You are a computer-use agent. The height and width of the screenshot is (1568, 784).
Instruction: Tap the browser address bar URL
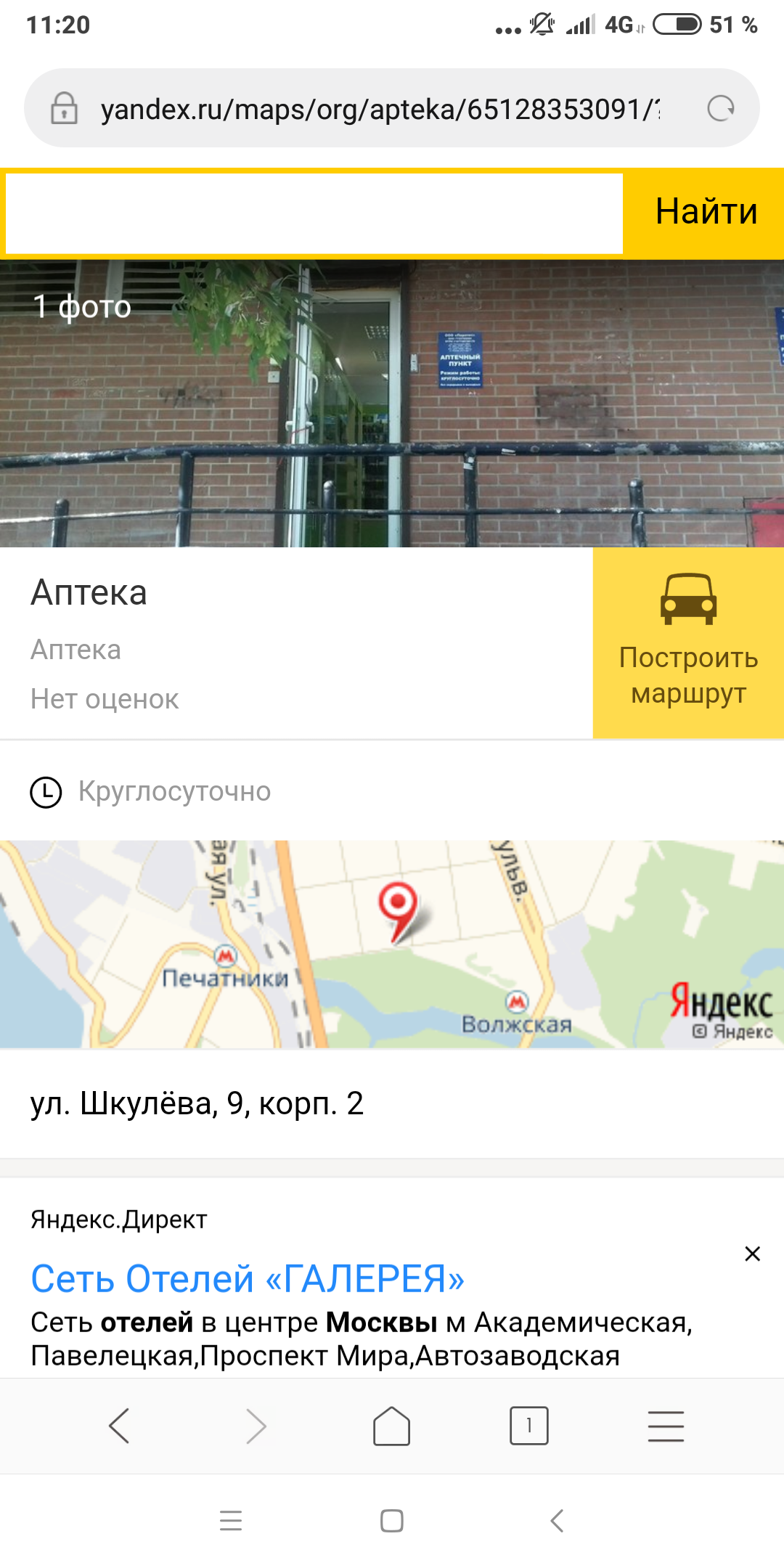(380, 109)
